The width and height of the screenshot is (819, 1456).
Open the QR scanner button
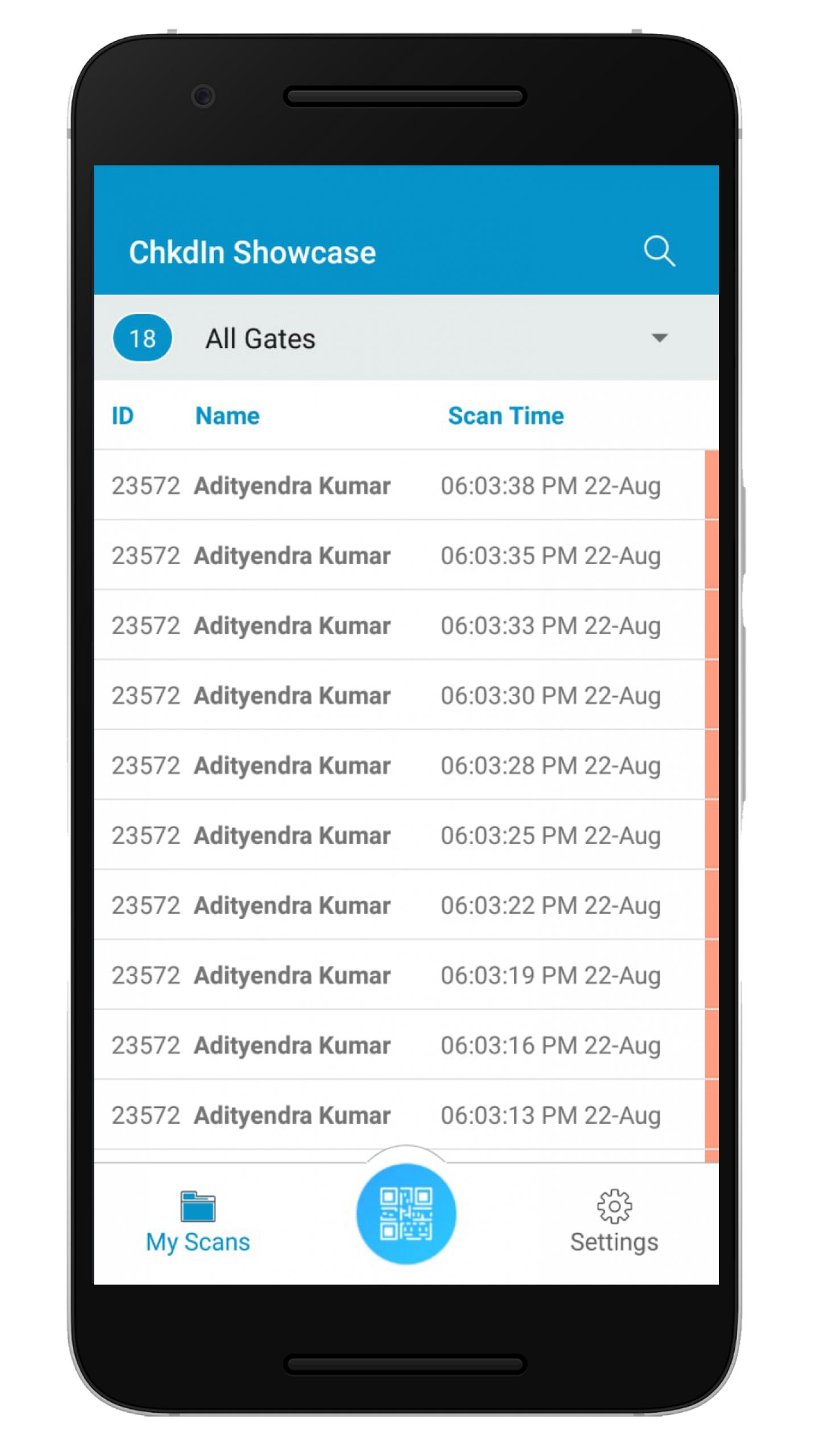[406, 1214]
